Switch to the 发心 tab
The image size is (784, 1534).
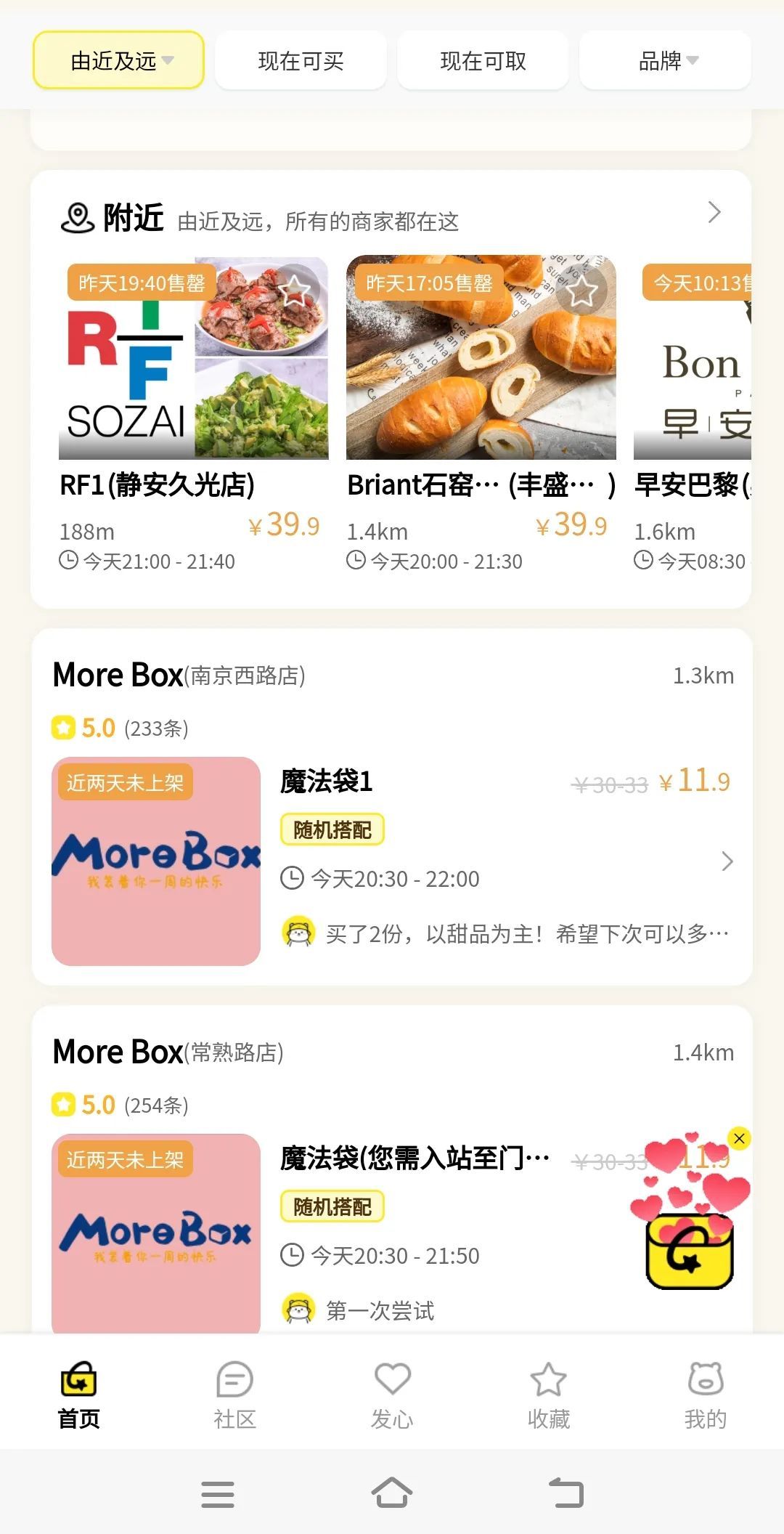click(x=392, y=1395)
